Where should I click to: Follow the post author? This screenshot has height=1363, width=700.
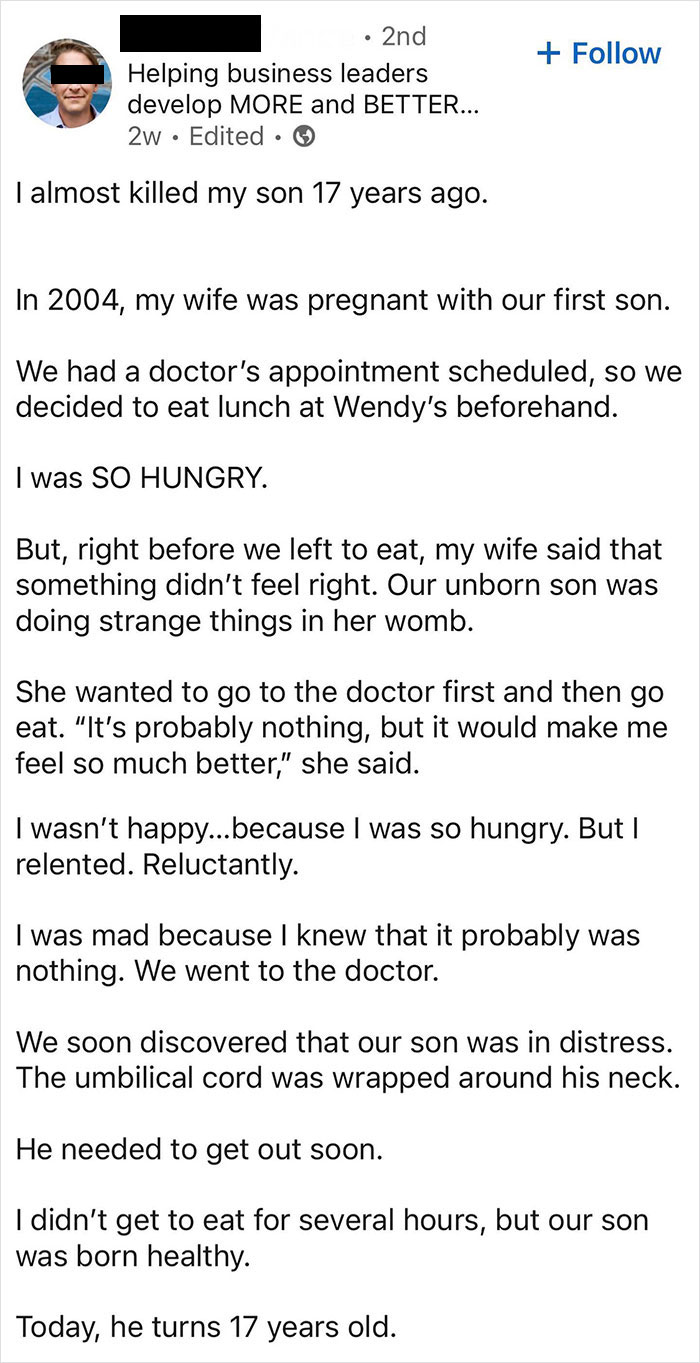(x=599, y=53)
